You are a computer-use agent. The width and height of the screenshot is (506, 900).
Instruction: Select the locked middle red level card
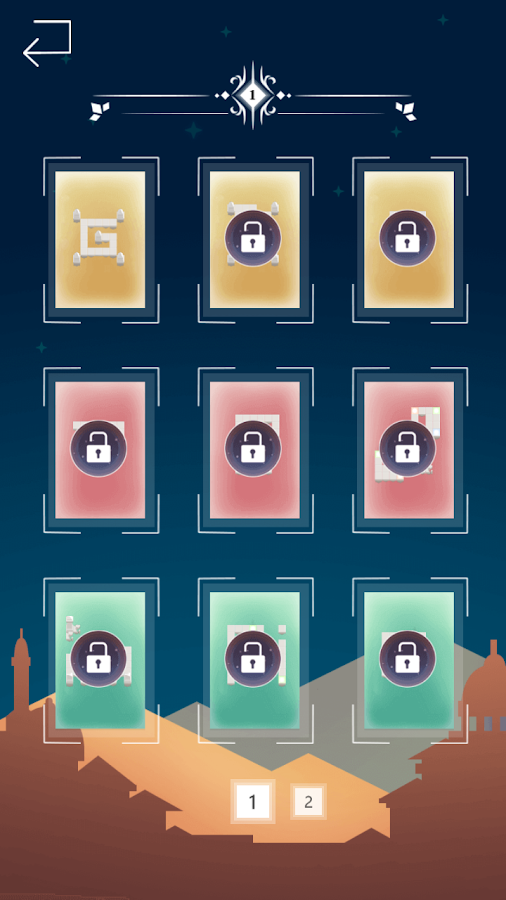[x=255, y=450]
